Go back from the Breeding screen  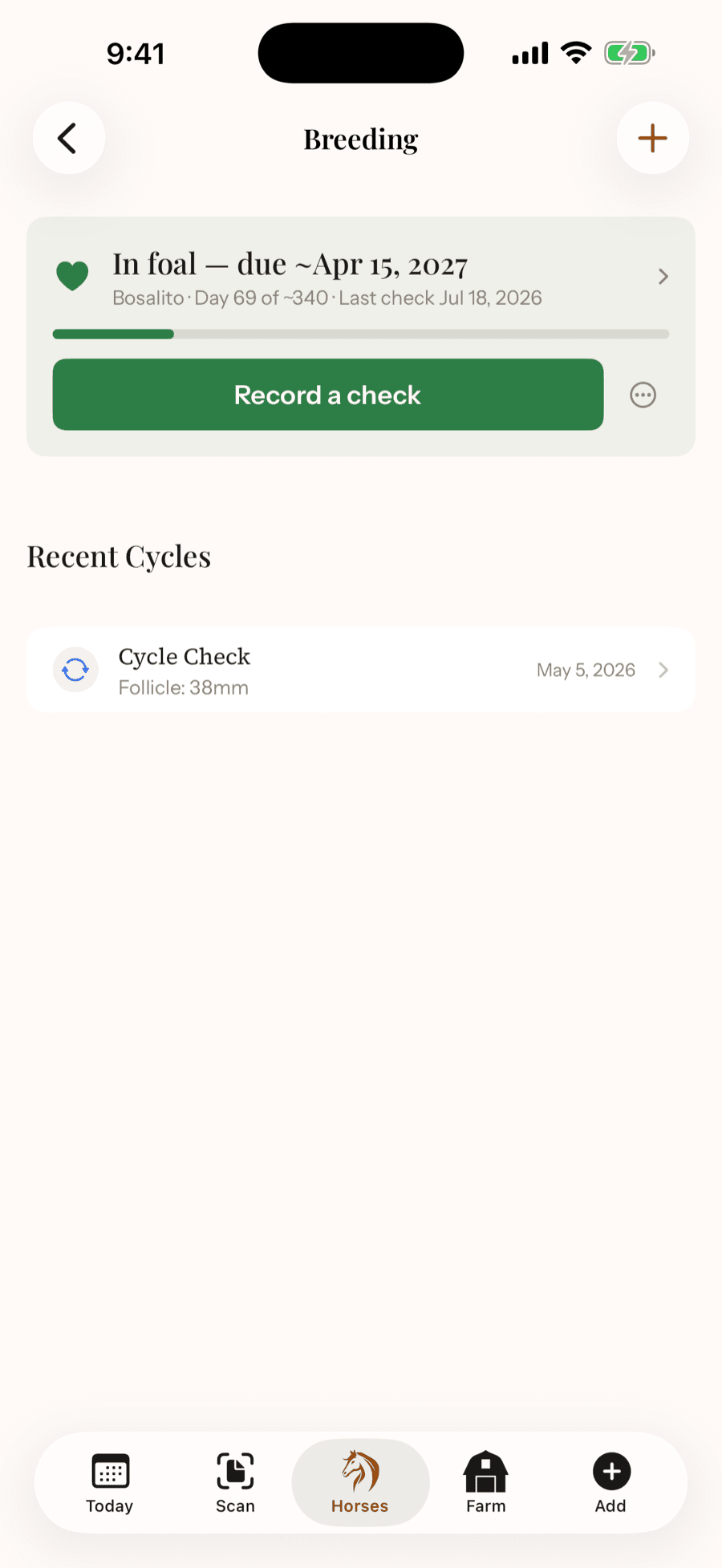[69, 138]
